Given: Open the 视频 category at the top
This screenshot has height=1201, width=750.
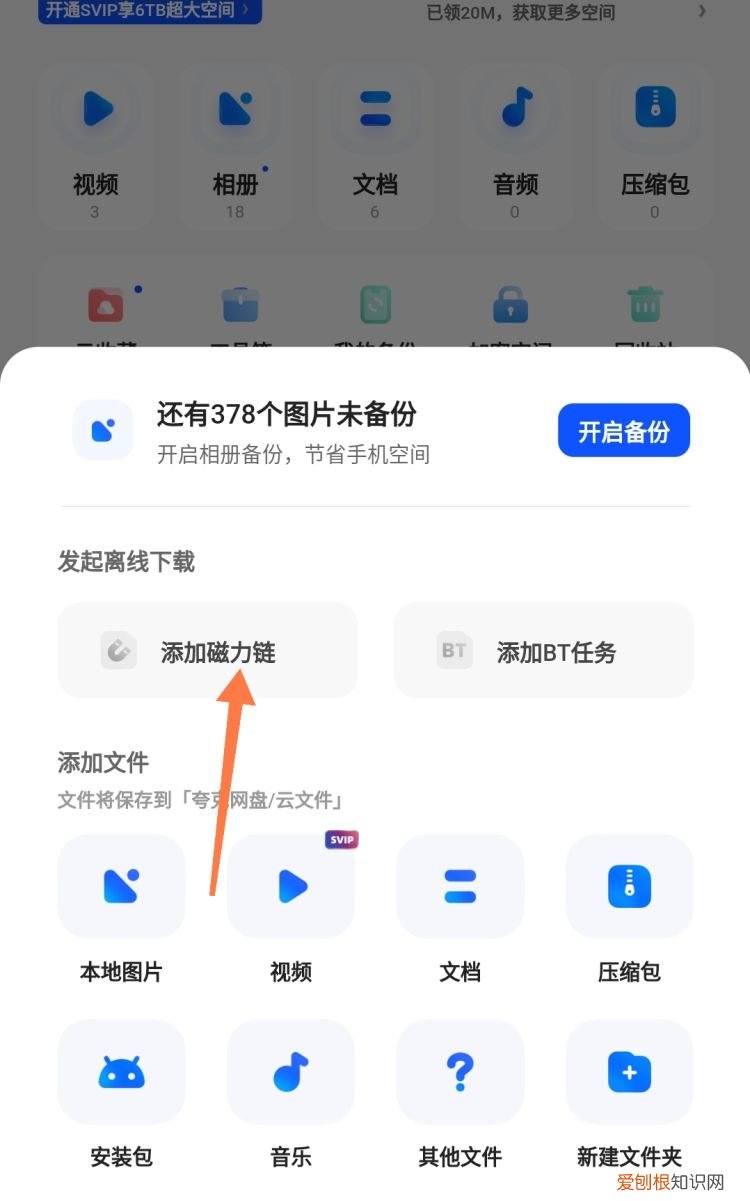Looking at the screenshot, I should point(96,140).
